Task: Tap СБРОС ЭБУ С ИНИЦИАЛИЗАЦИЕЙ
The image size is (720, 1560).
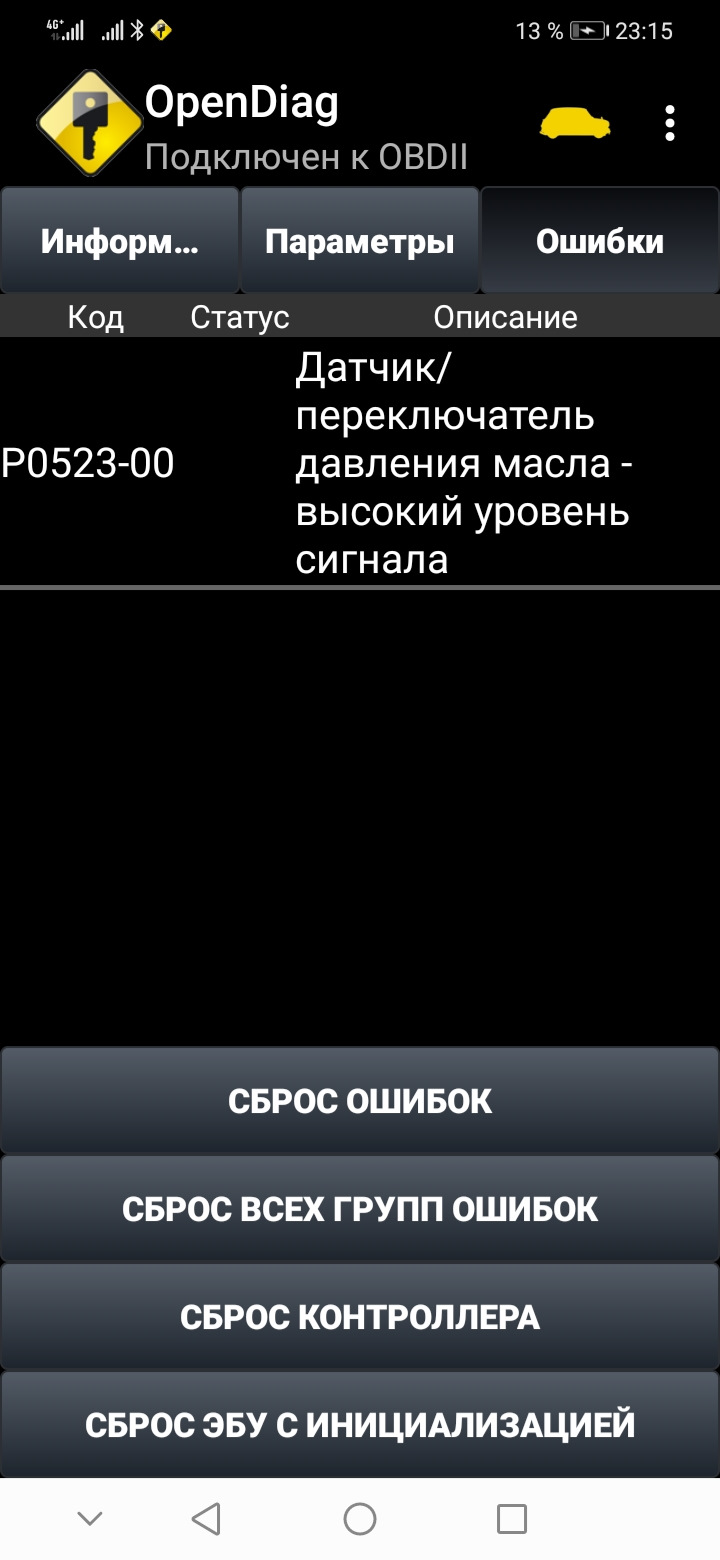Action: click(360, 1425)
